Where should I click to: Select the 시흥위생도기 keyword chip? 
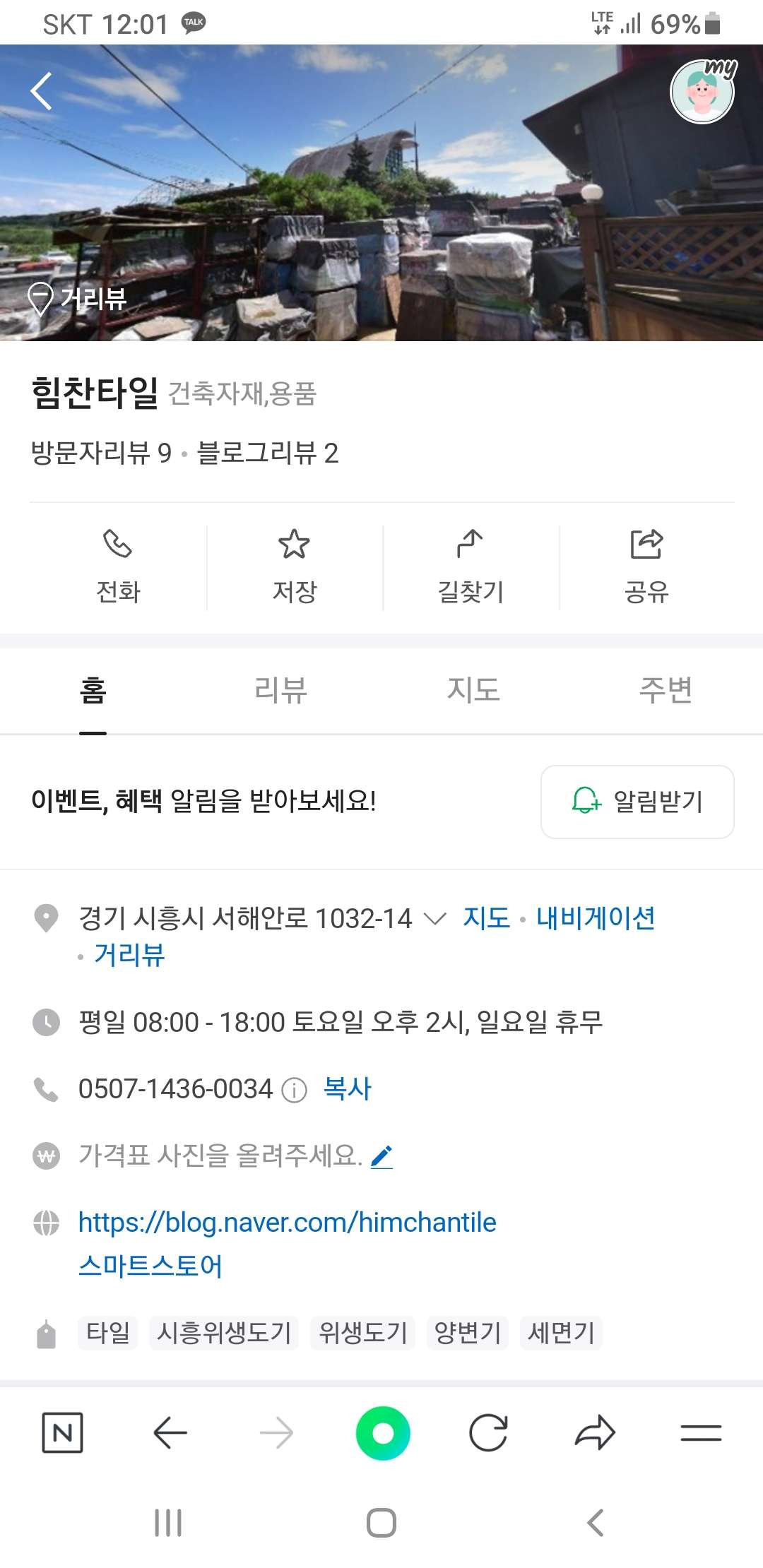click(x=224, y=1333)
